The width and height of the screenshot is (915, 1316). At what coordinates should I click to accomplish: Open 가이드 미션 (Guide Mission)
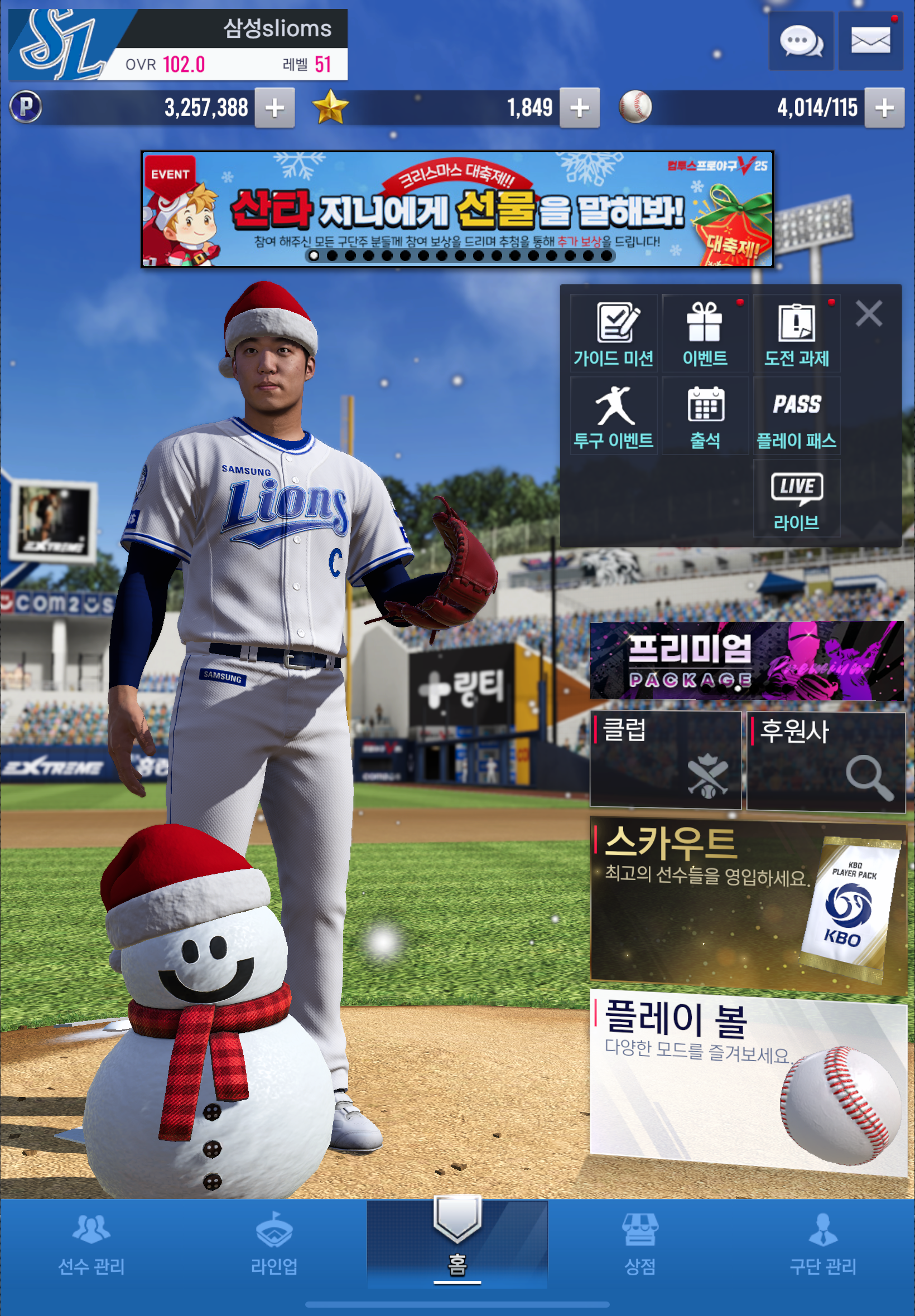click(613, 334)
